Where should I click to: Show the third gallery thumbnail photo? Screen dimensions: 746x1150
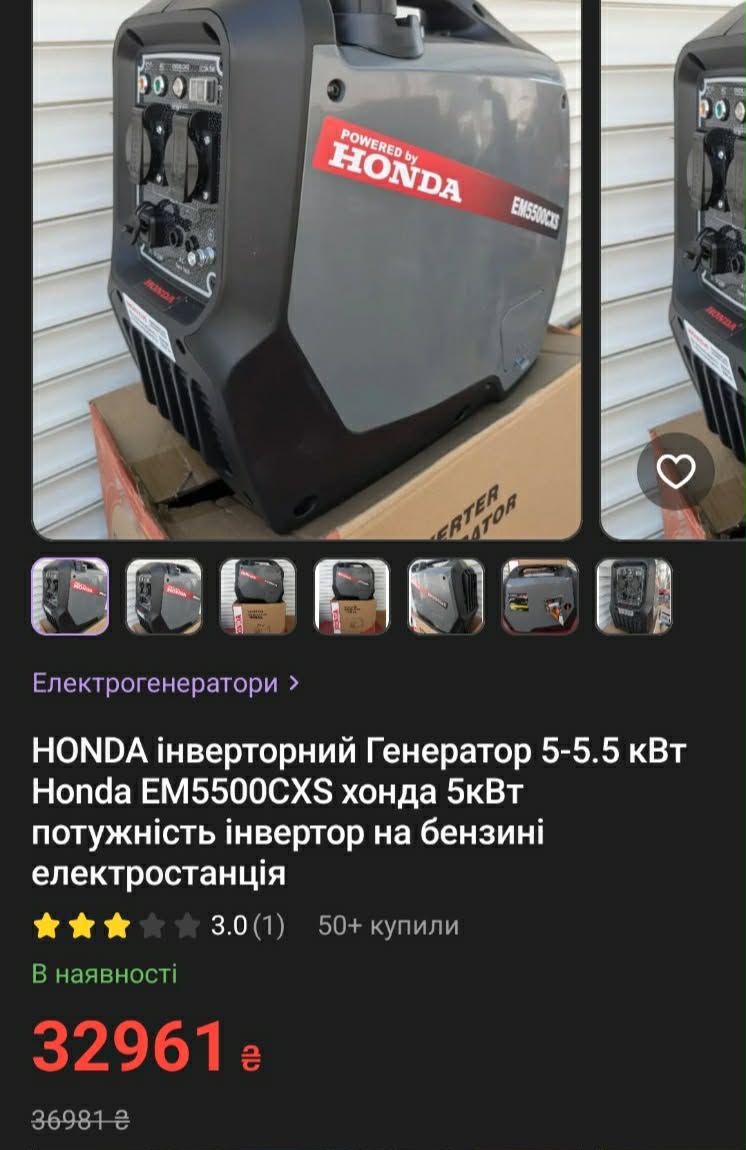258,597
